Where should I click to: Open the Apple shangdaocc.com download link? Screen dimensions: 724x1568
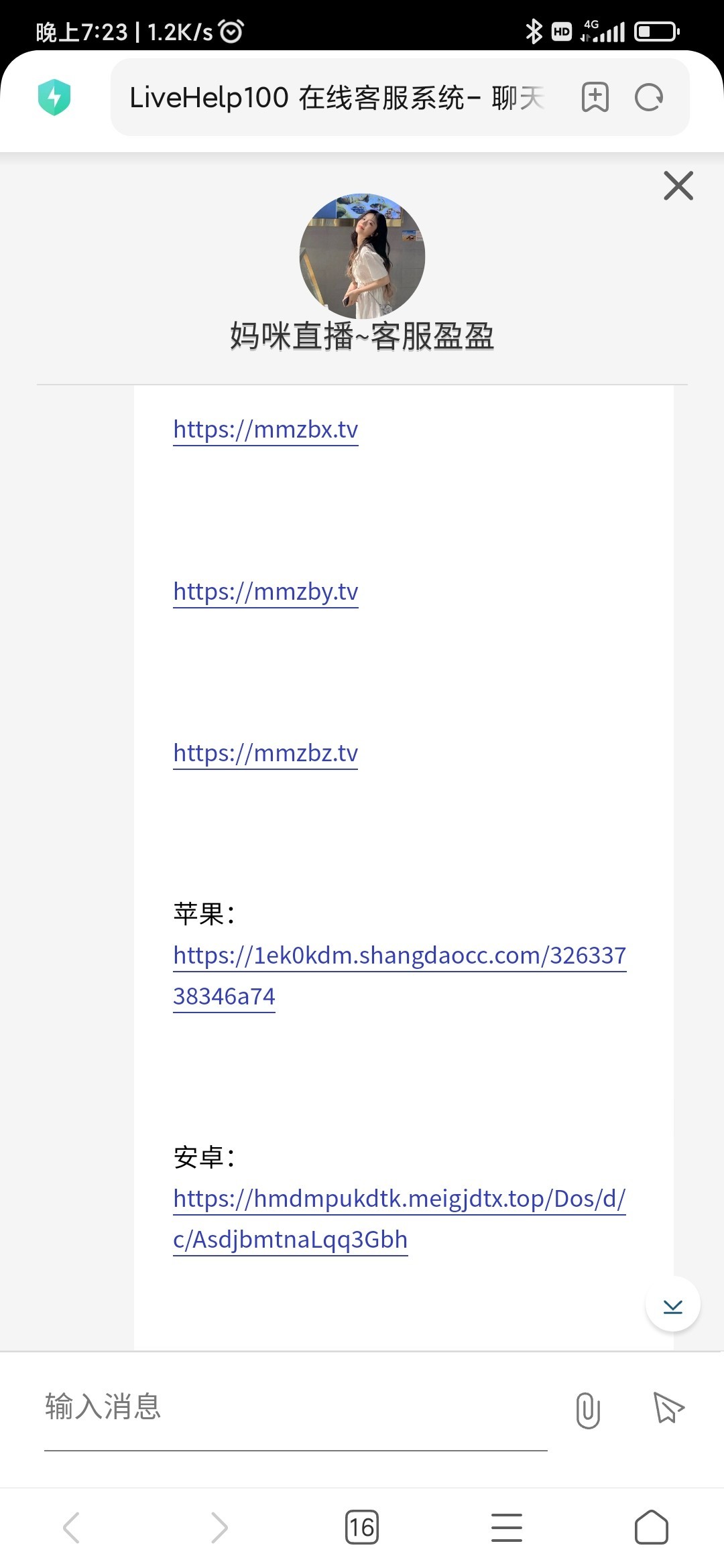pos(400,976)
